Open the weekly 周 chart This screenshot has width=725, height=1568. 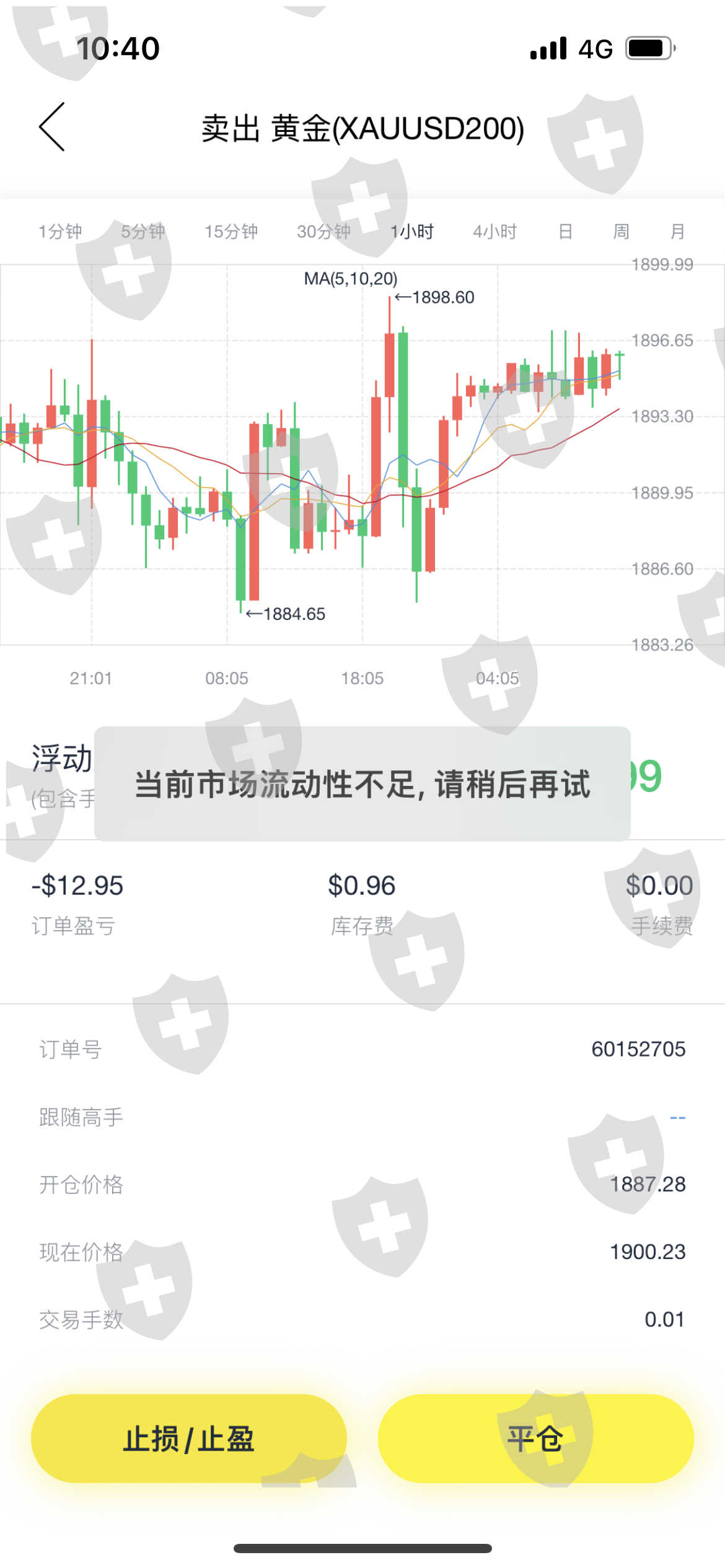(x=621, y=232)
